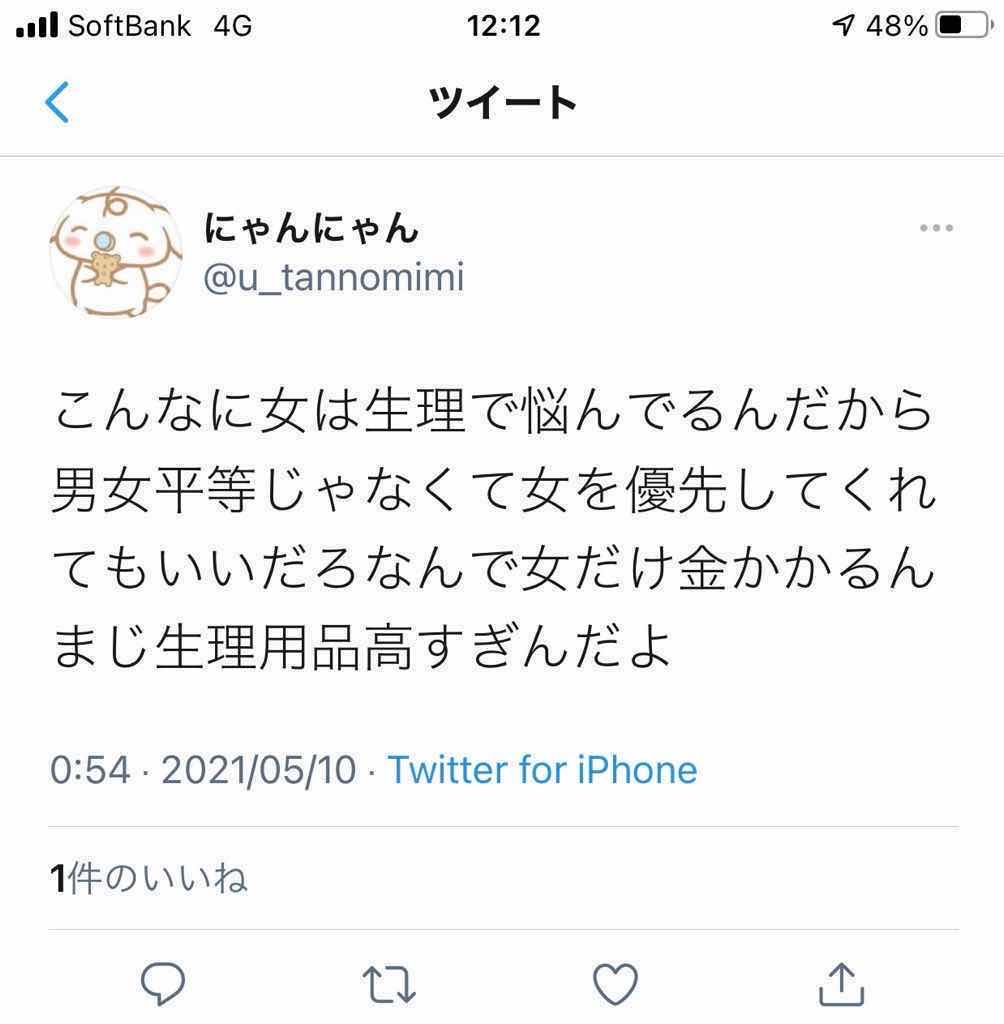Open the @u_tannomimi profile handle
Viewport: 1004px width, 1024px height.
tap(334, 278)
